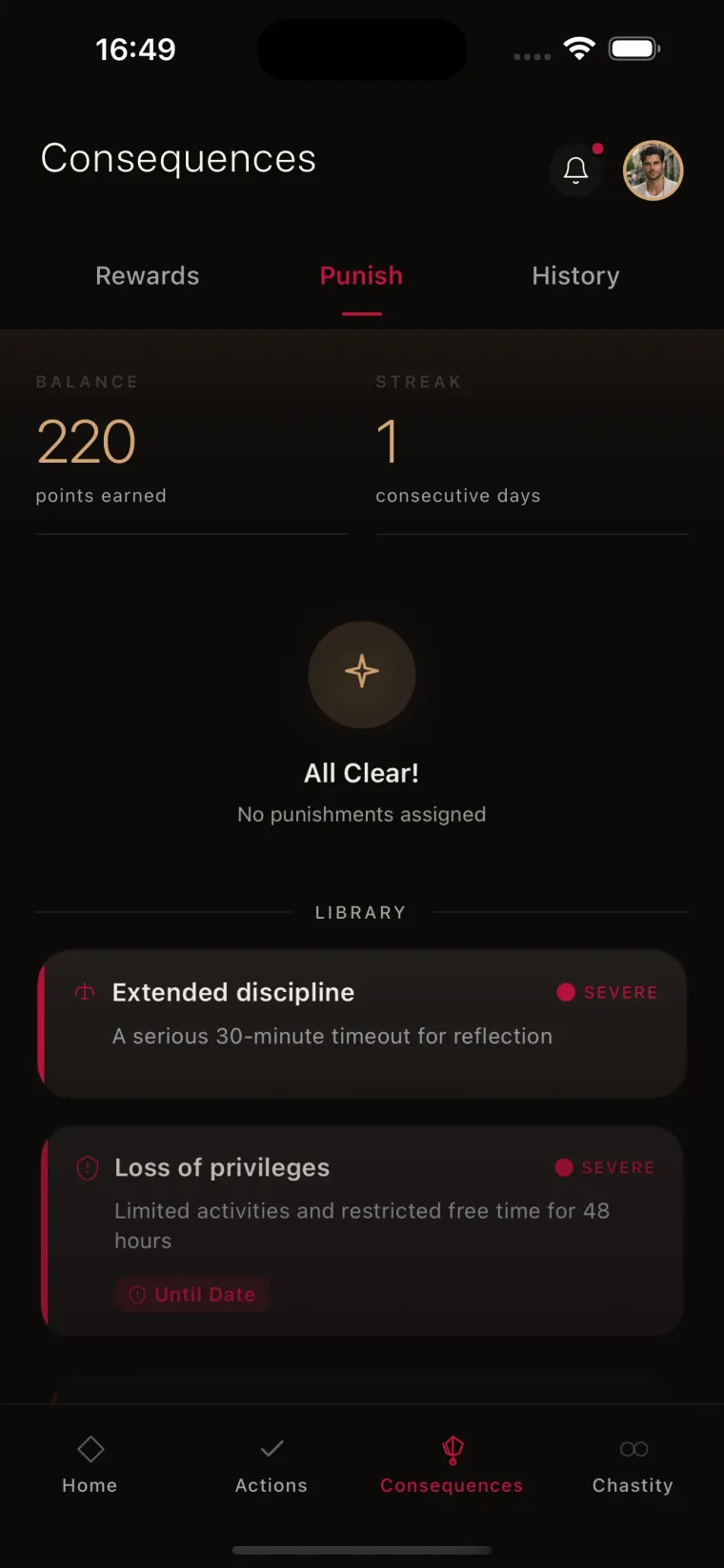Go to the Home tab
724x1568 pixels.
(x=90, y=1464)
